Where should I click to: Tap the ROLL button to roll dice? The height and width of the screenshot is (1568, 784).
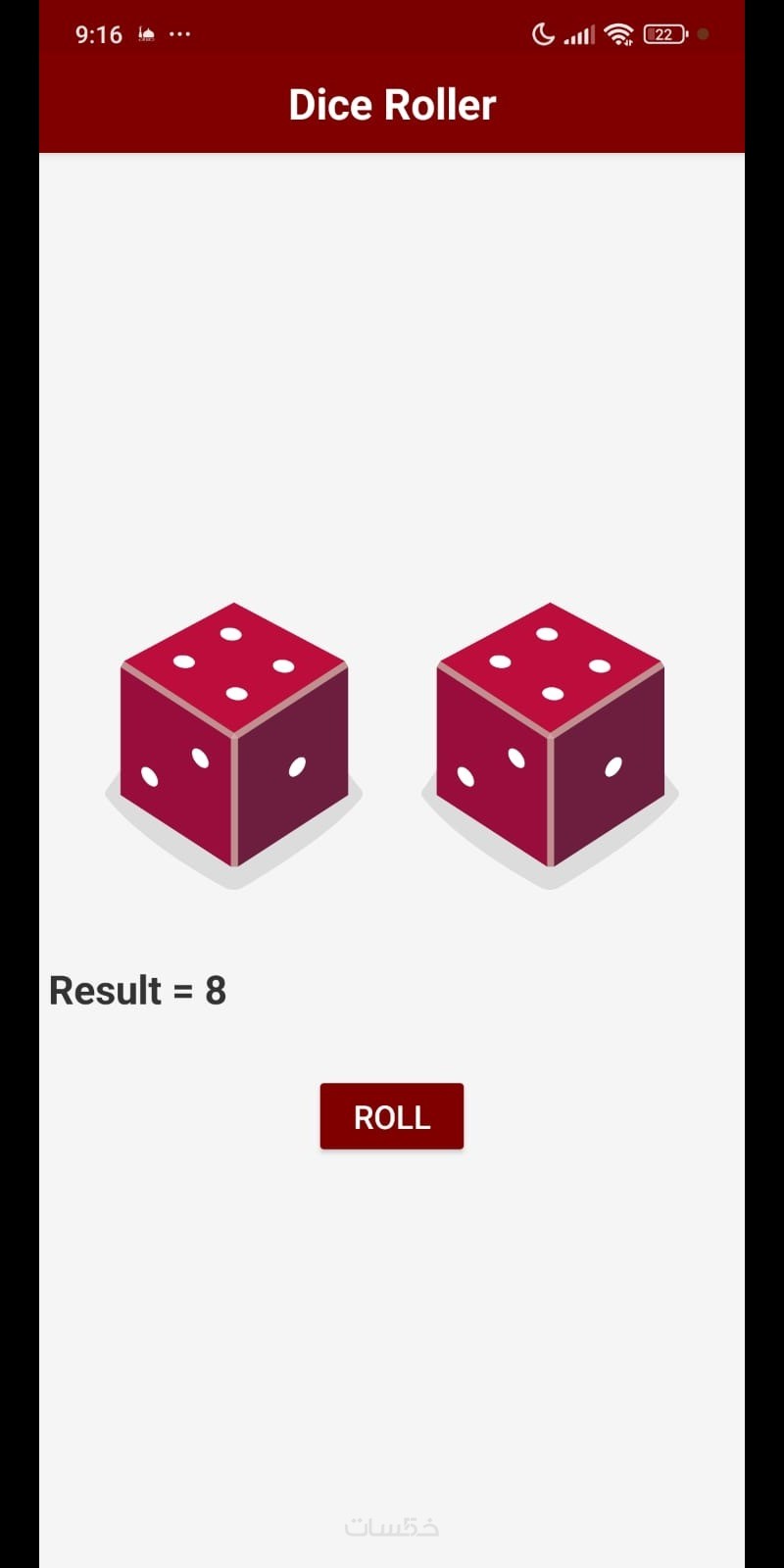[391, 1116]
